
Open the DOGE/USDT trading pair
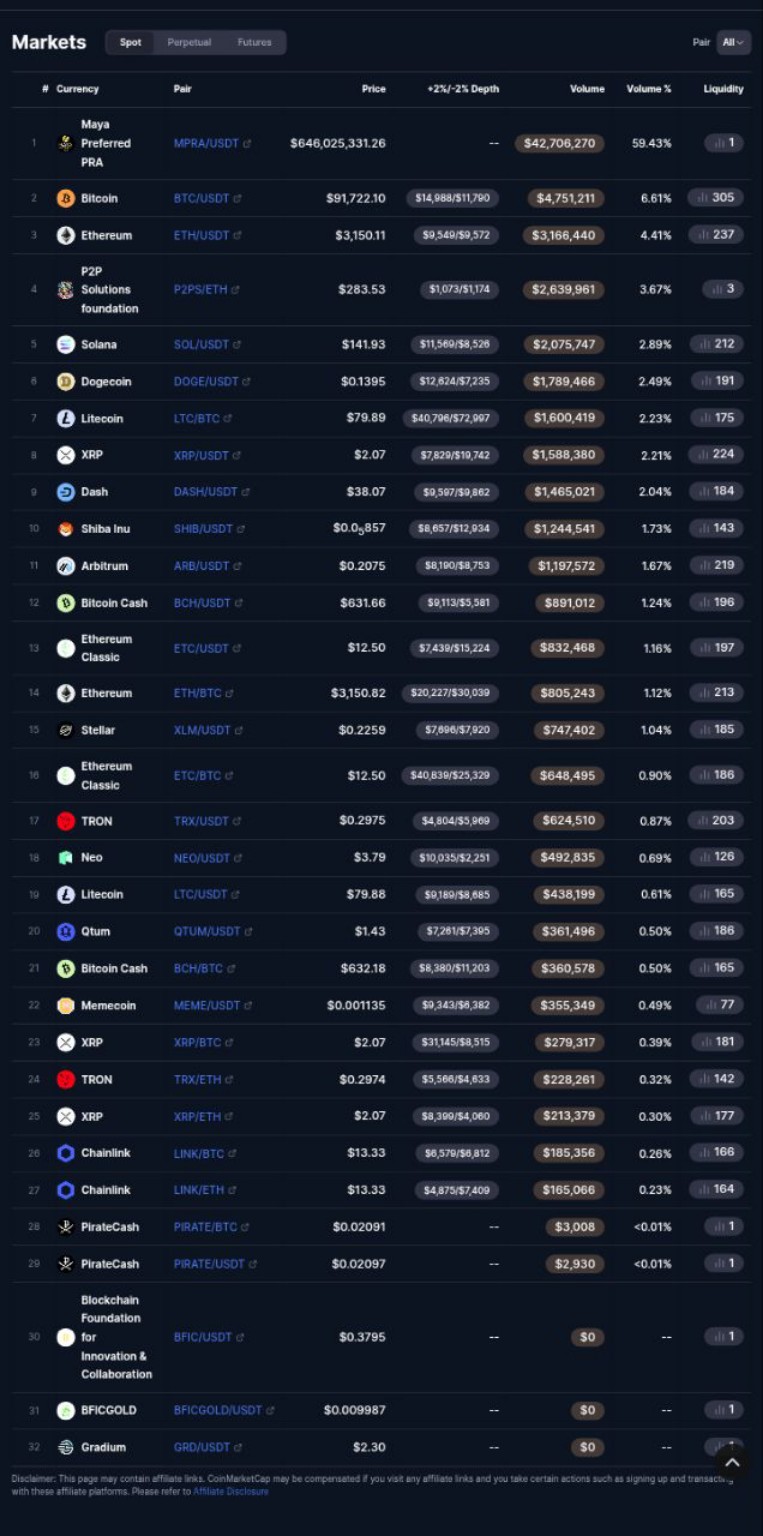206,382
